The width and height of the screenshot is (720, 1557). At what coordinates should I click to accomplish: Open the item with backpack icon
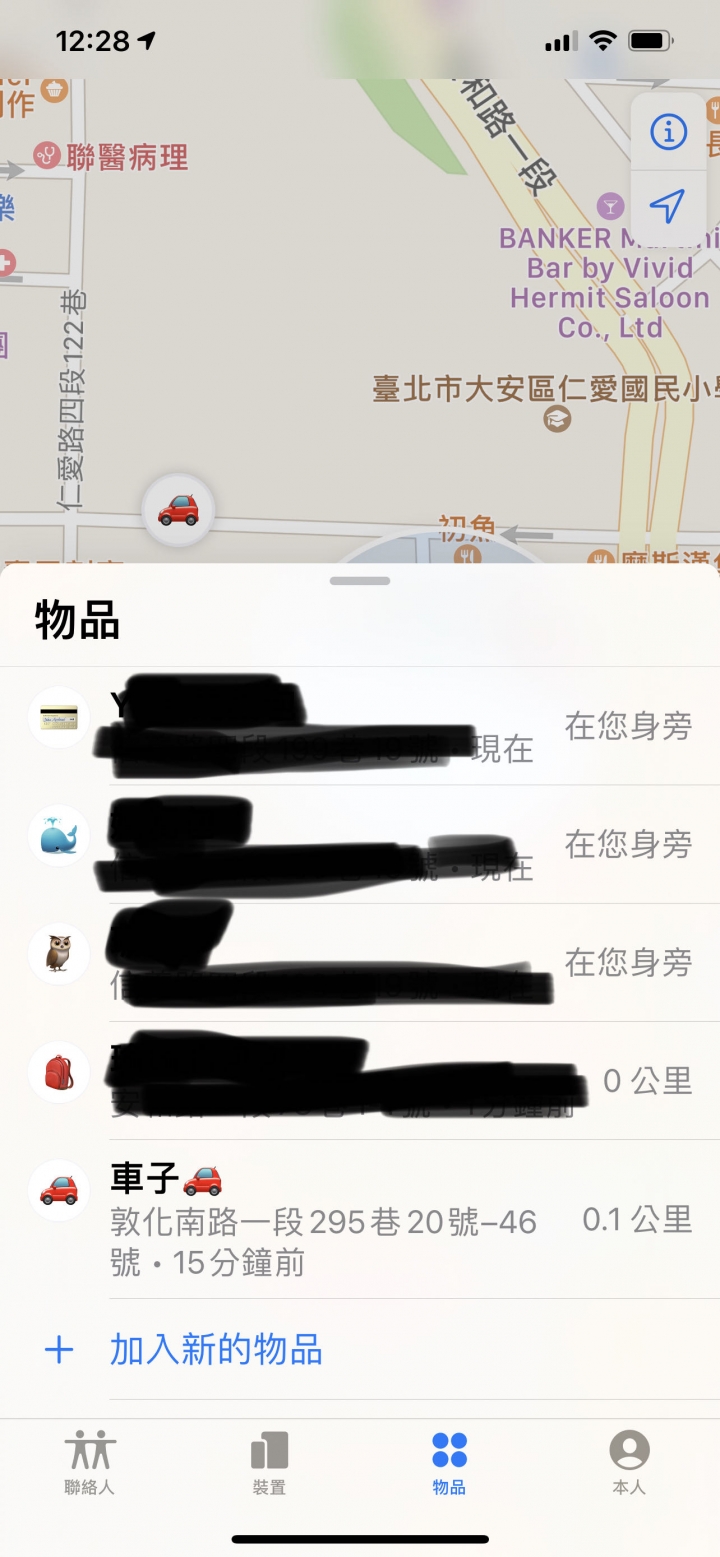pos(360,1080)
